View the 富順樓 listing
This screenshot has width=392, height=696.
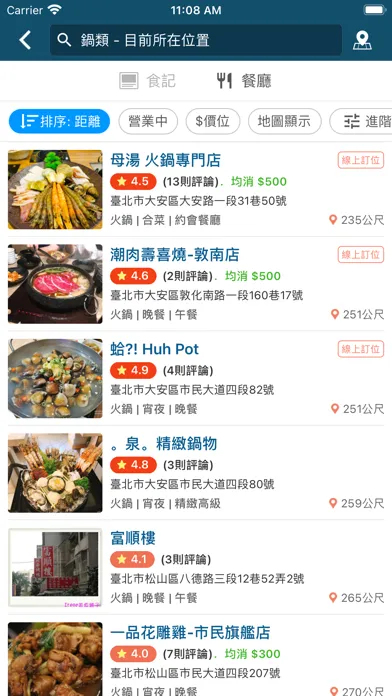tap(196, 567)
